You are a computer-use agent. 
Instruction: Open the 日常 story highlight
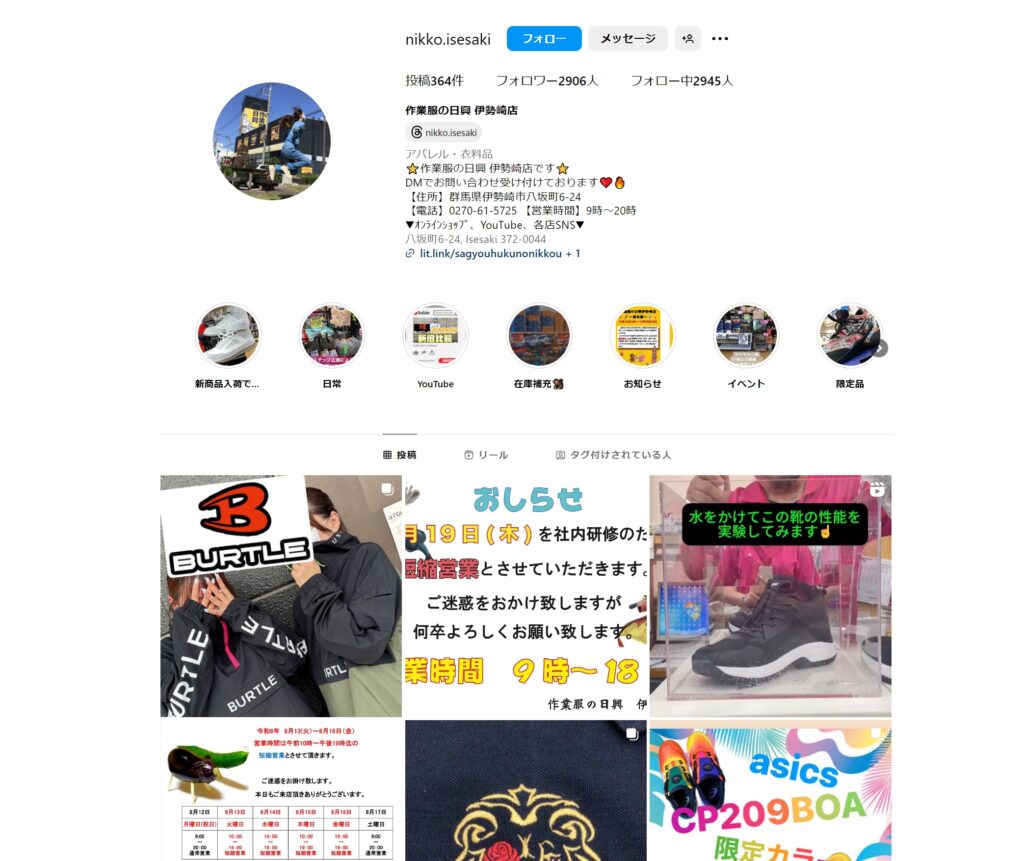331,336
